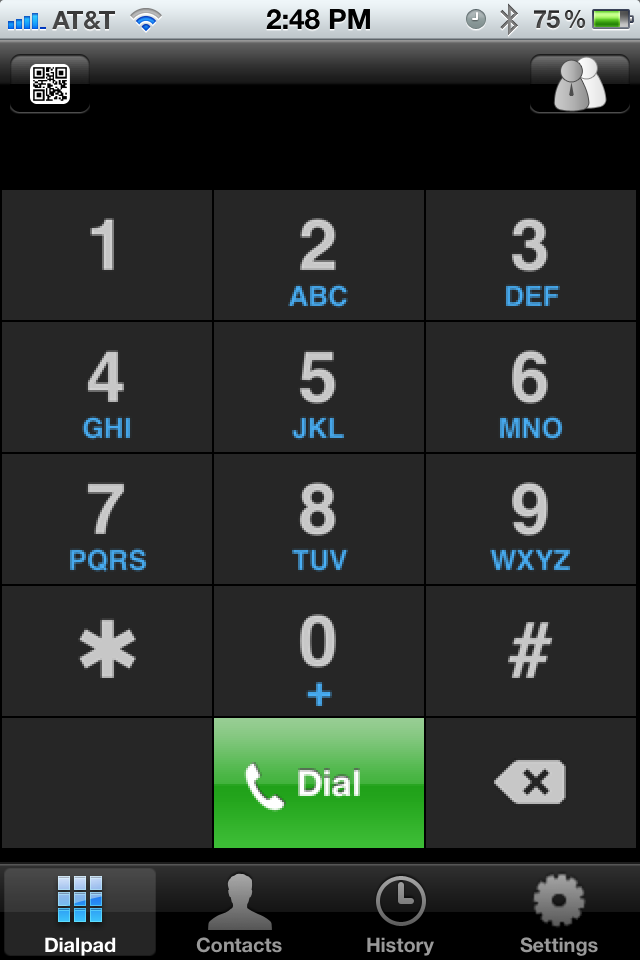The width and height of the screenshot is (640, 960).
Task: Tap the 9 WXYZ key
Action: [x=532, y=520]
